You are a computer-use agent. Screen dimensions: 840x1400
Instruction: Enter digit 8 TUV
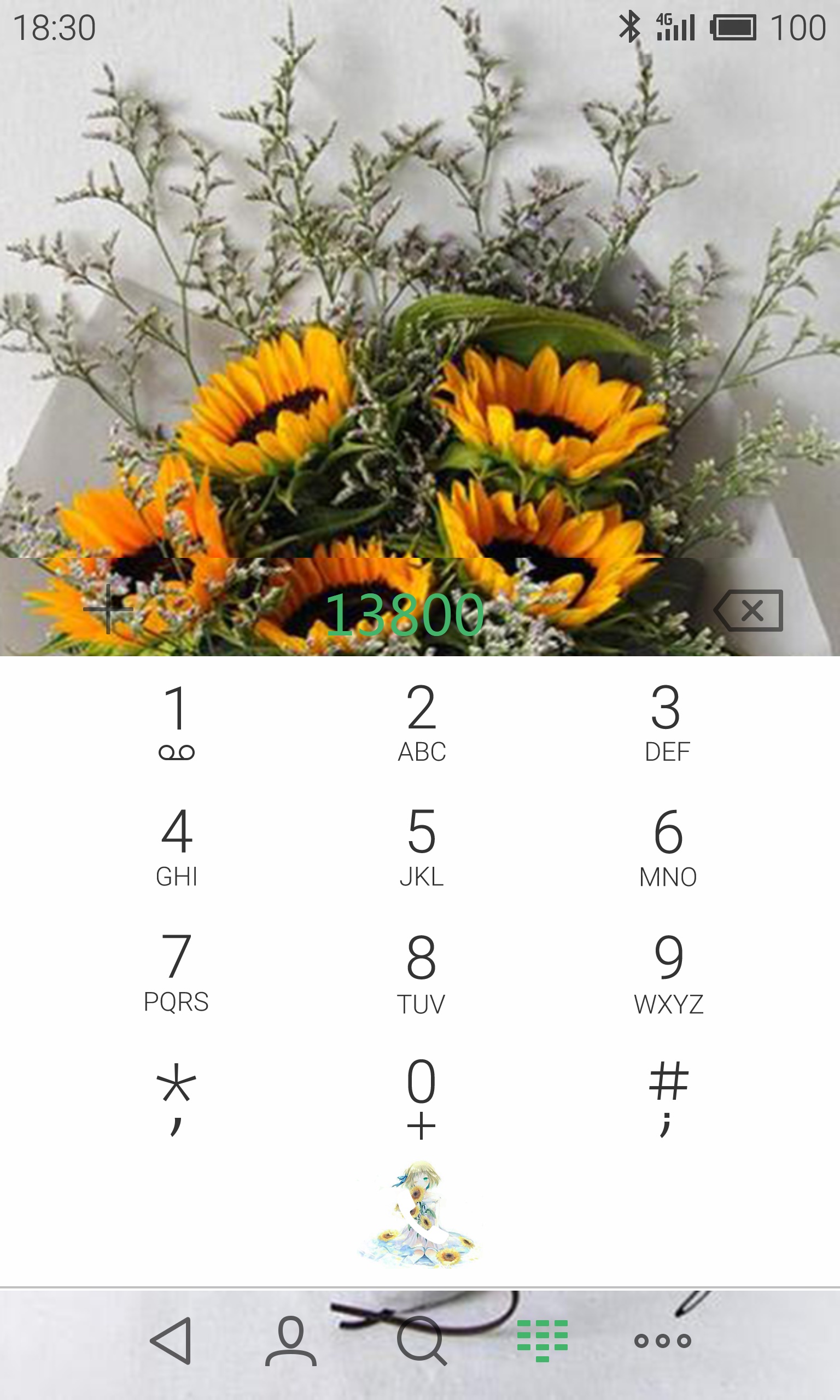click(x=421, y=972)
